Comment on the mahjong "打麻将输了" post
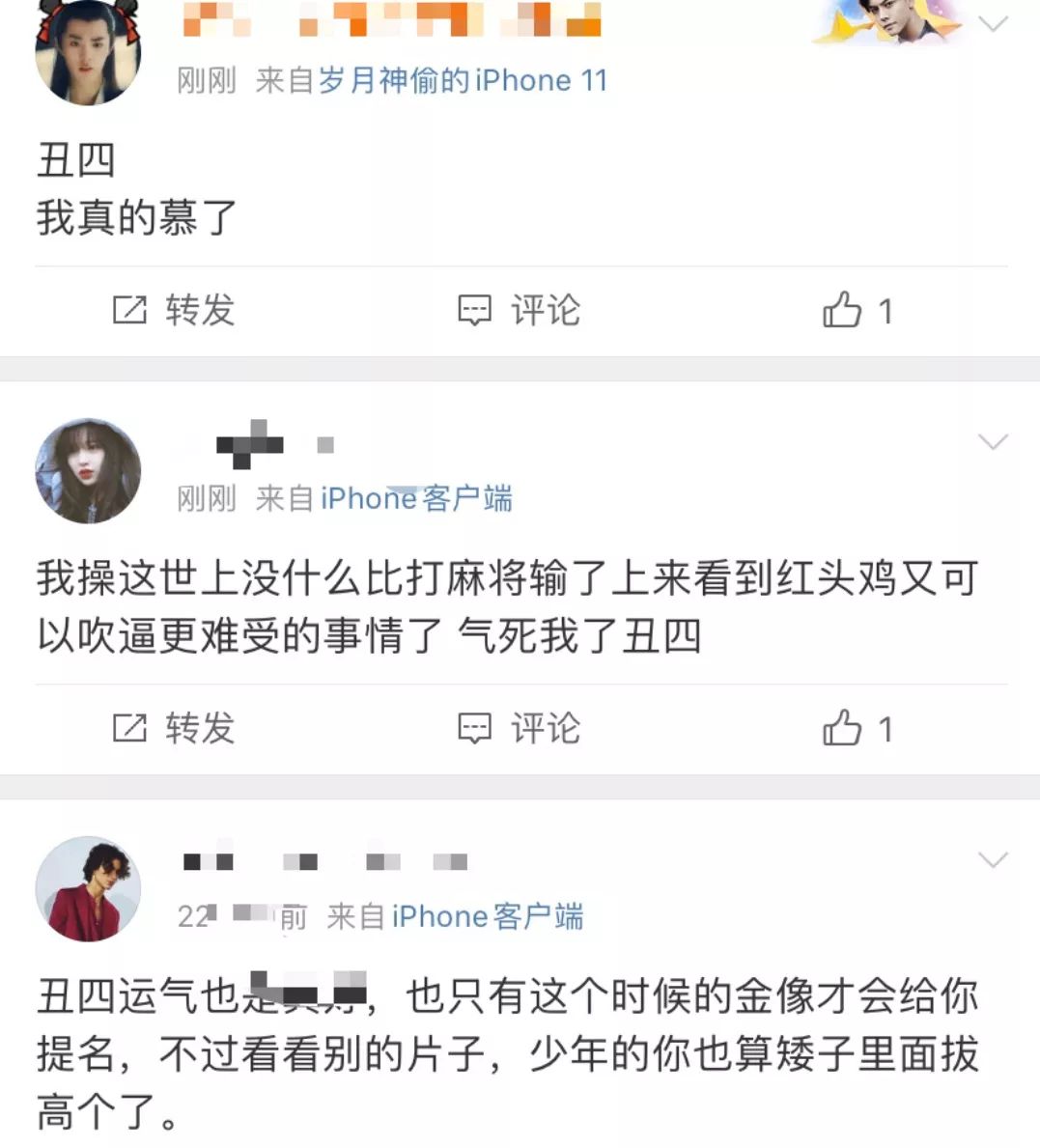The image size is (1040, 1148). pos(519,728)
